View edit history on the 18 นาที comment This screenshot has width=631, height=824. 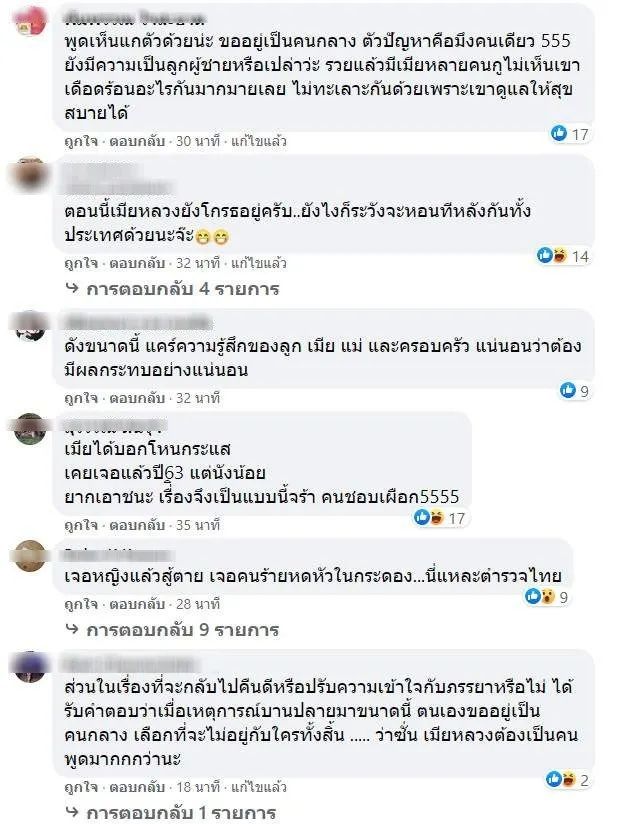click(x=258, y=787)
